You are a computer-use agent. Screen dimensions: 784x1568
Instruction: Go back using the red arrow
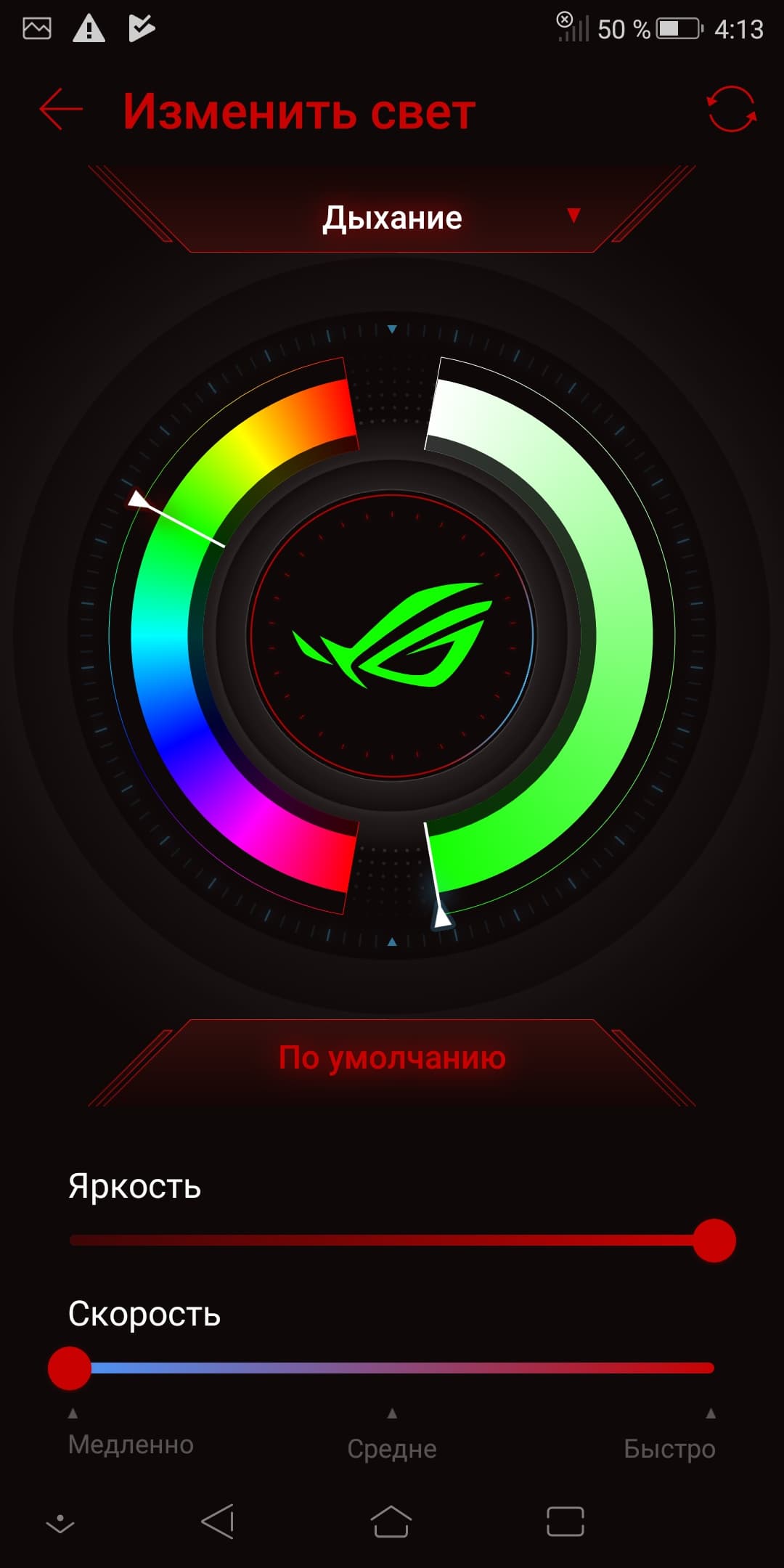61,110
